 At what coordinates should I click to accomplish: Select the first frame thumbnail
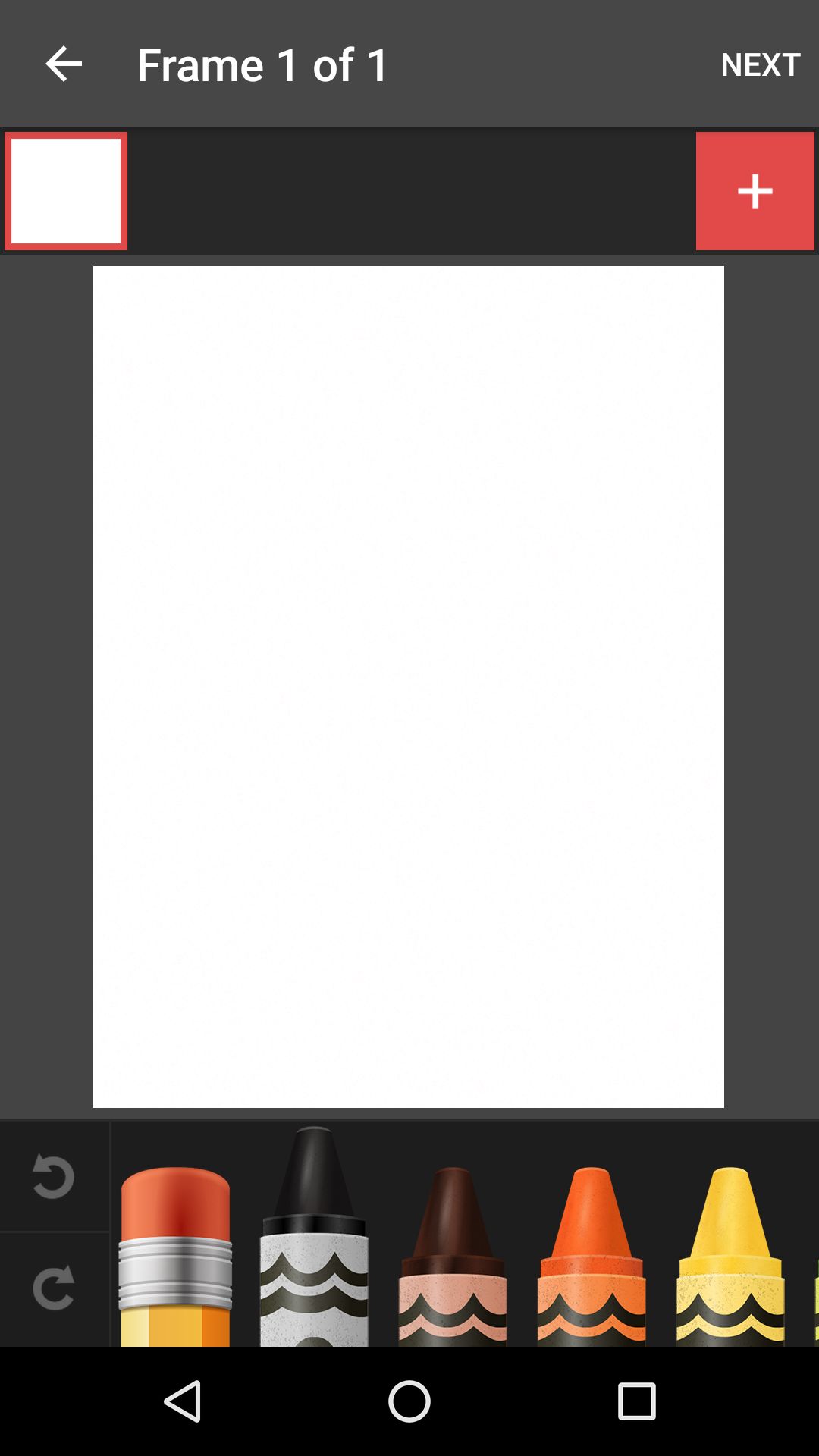[66, 191]
